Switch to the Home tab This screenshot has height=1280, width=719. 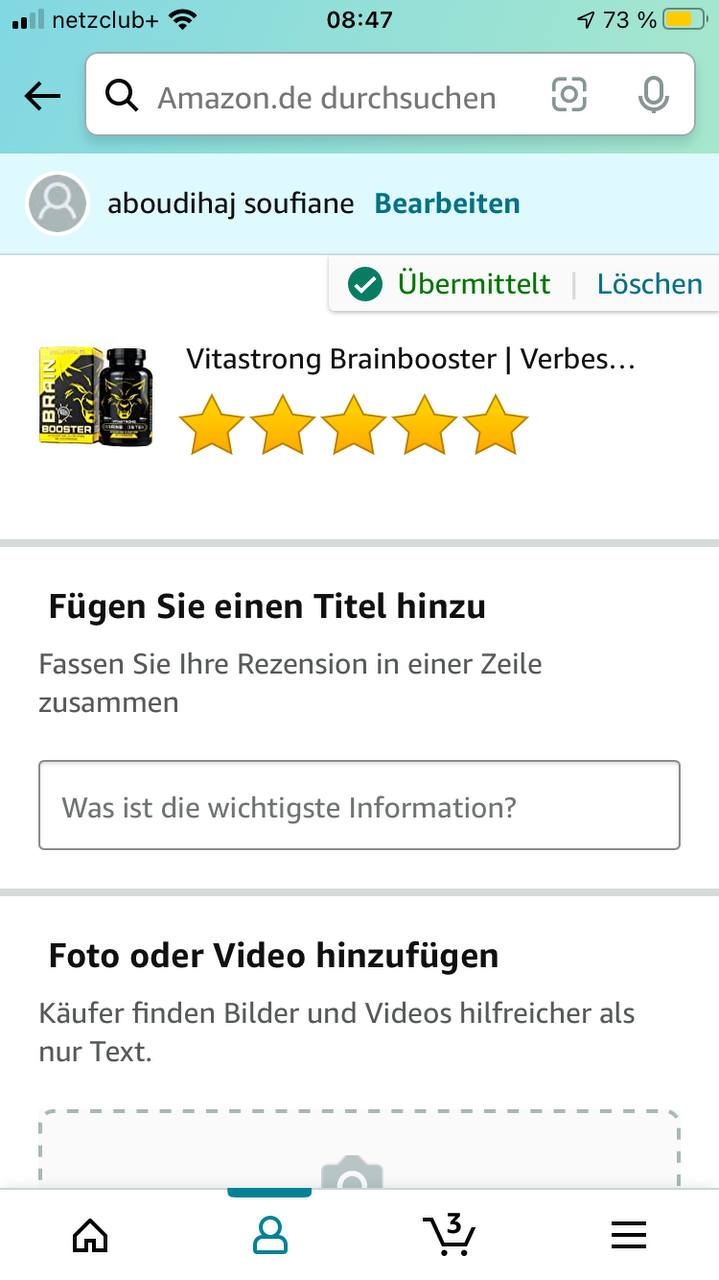tap(90, 1236)
